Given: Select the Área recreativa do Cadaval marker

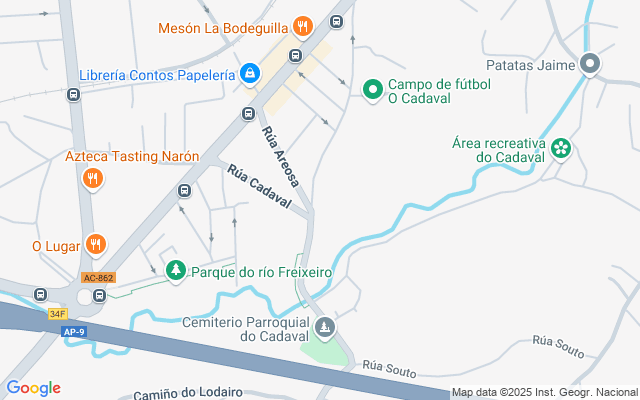Looking at the screenshot, I should [561, 149].
